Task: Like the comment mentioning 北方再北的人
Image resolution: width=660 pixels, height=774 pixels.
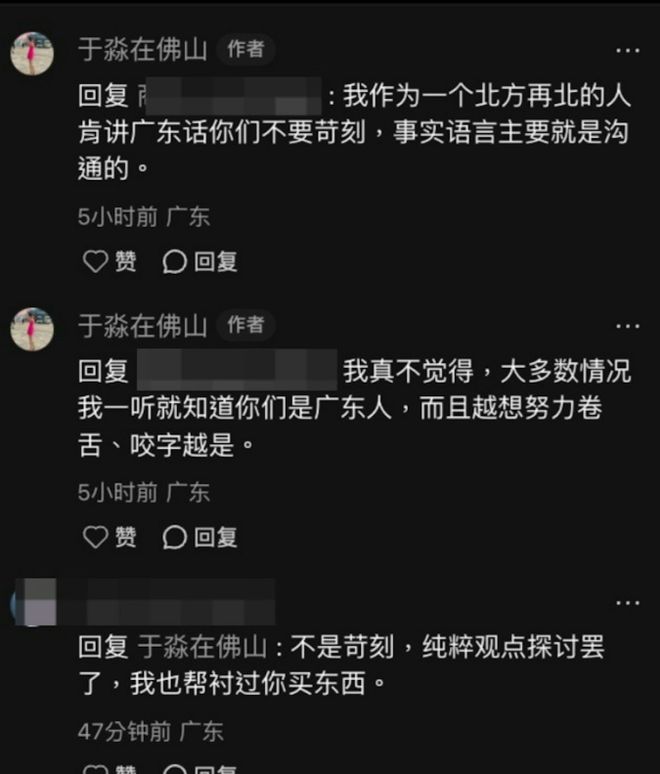Action: point(108,262)
